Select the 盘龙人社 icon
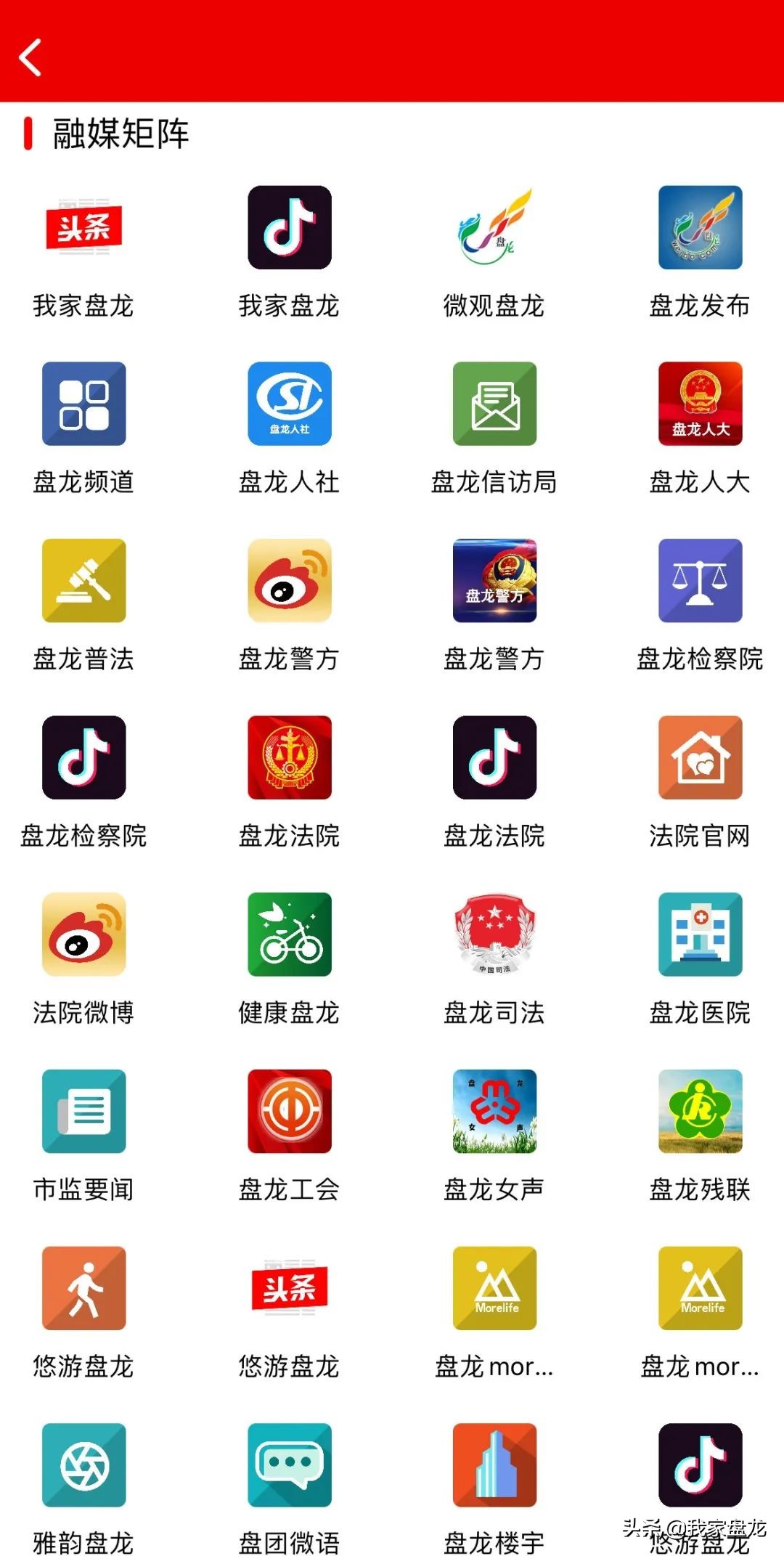Image resolution: width=784 pixels, height=1556 pixels. [290, 404]
